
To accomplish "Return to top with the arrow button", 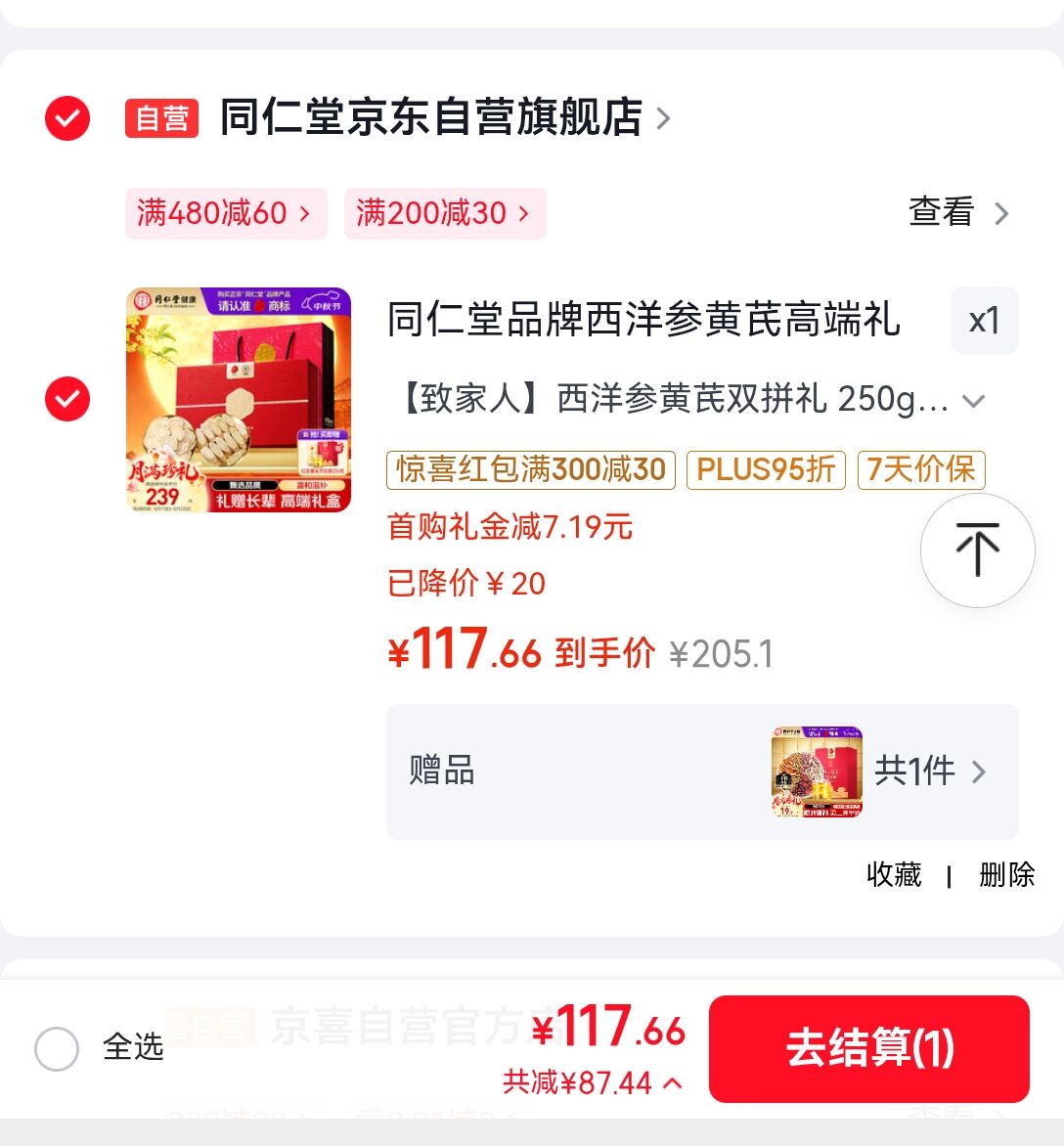I will 977,551.
